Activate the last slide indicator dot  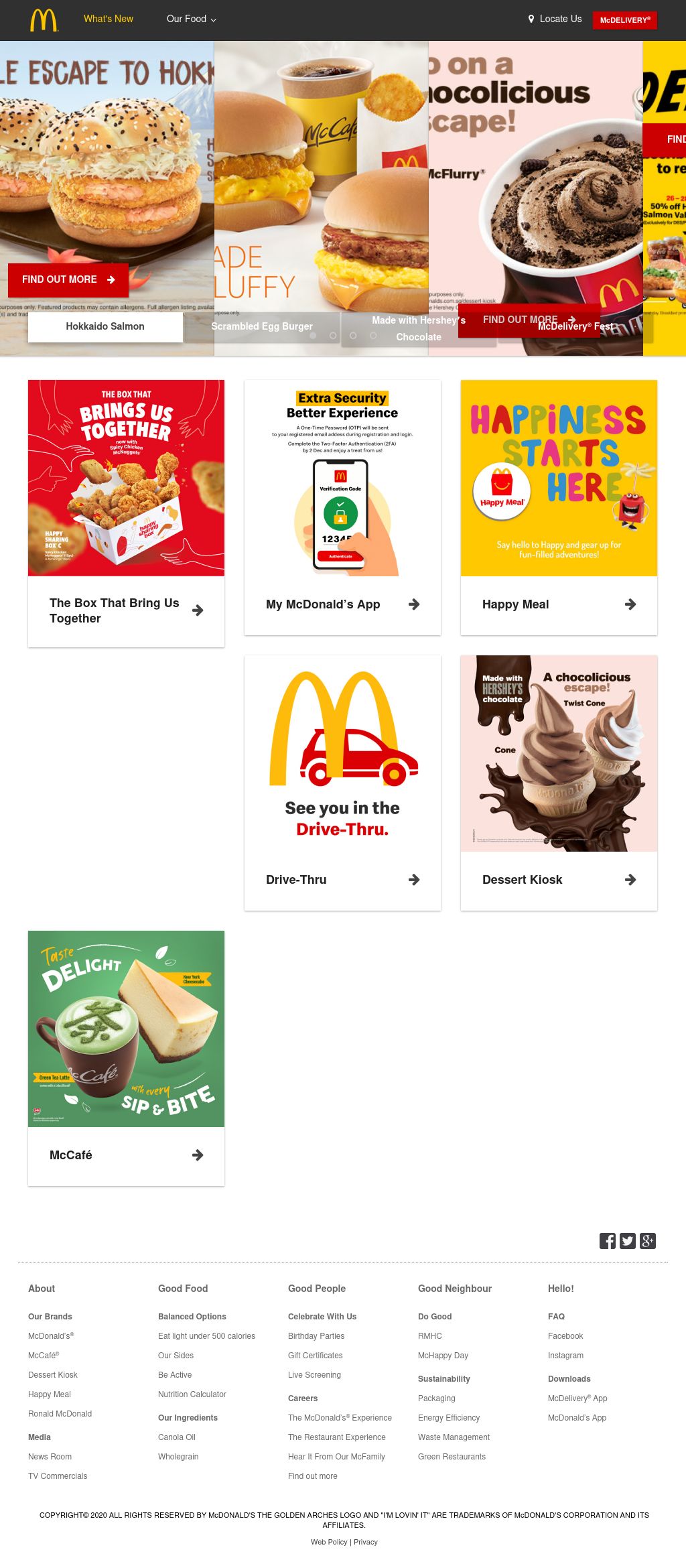(374, 334)
